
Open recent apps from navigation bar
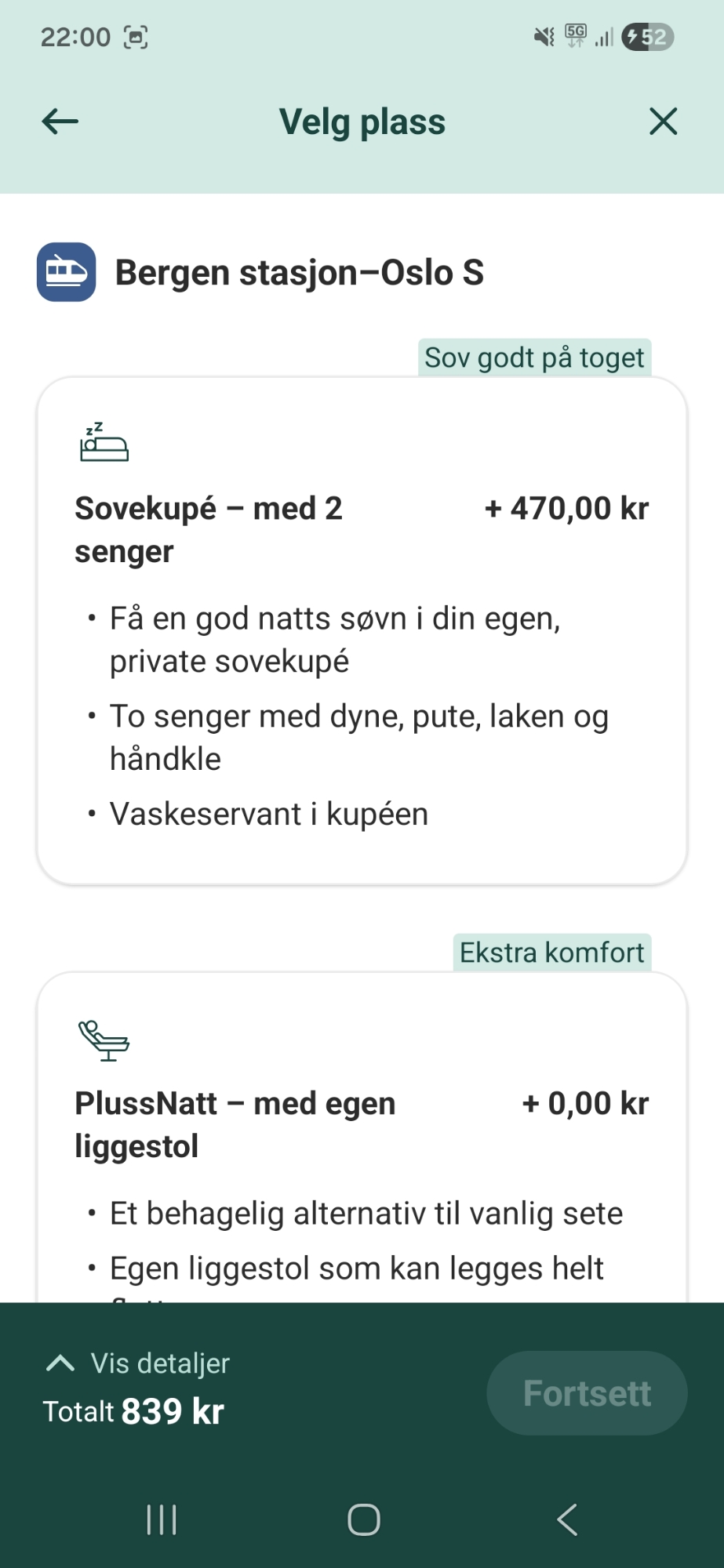pyautogui.click(x=162, y=1519)
